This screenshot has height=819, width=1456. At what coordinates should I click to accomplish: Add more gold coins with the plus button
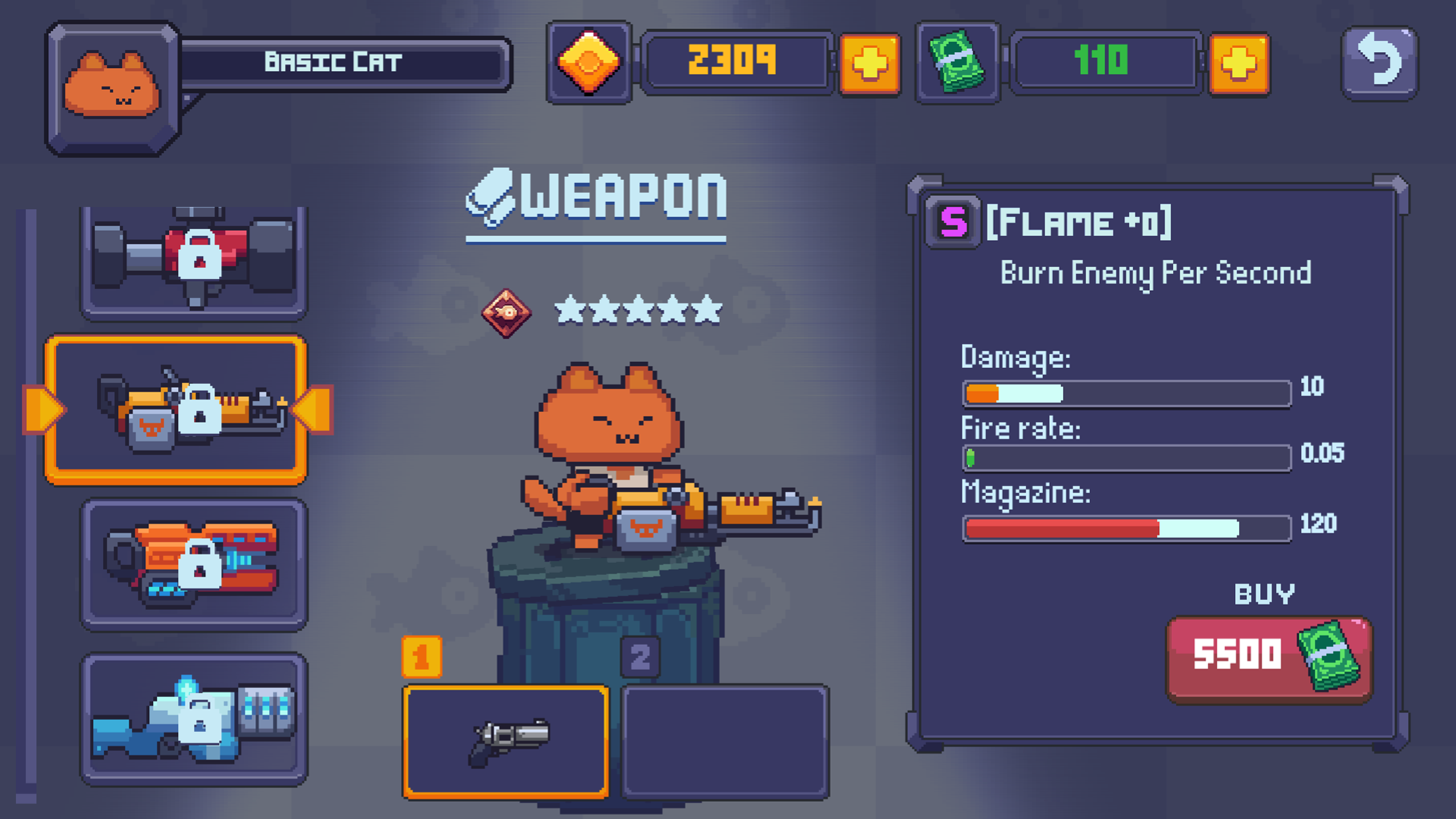click(870, 63)
